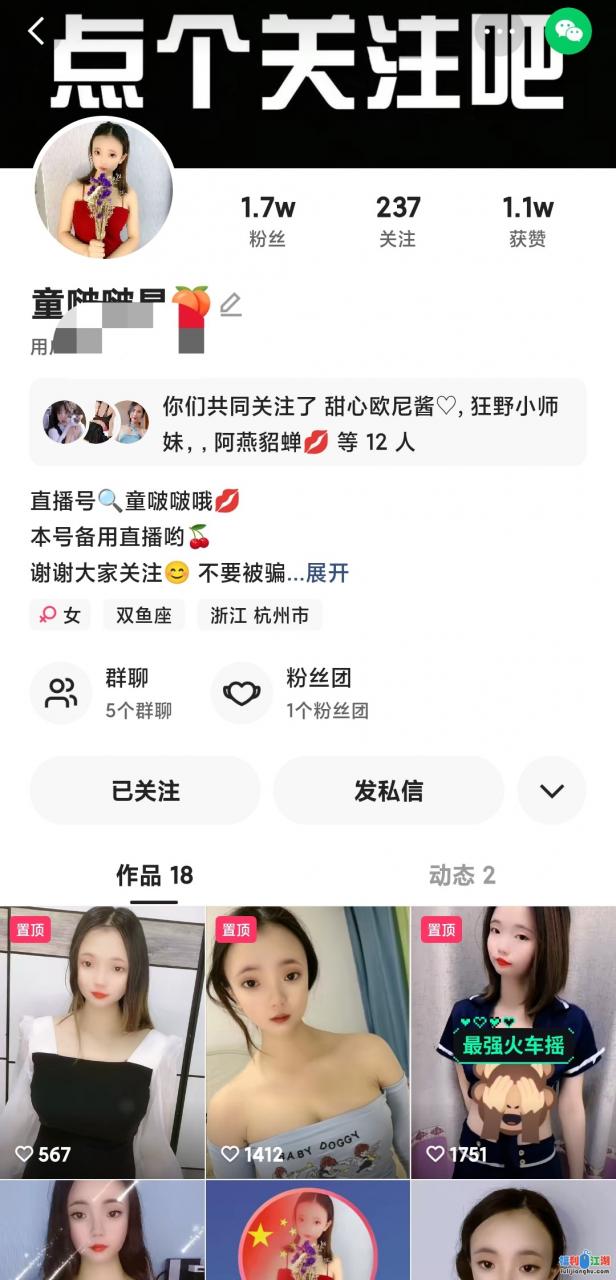Expand the bio with 展开
The image size is (616, 1280).
326,573
